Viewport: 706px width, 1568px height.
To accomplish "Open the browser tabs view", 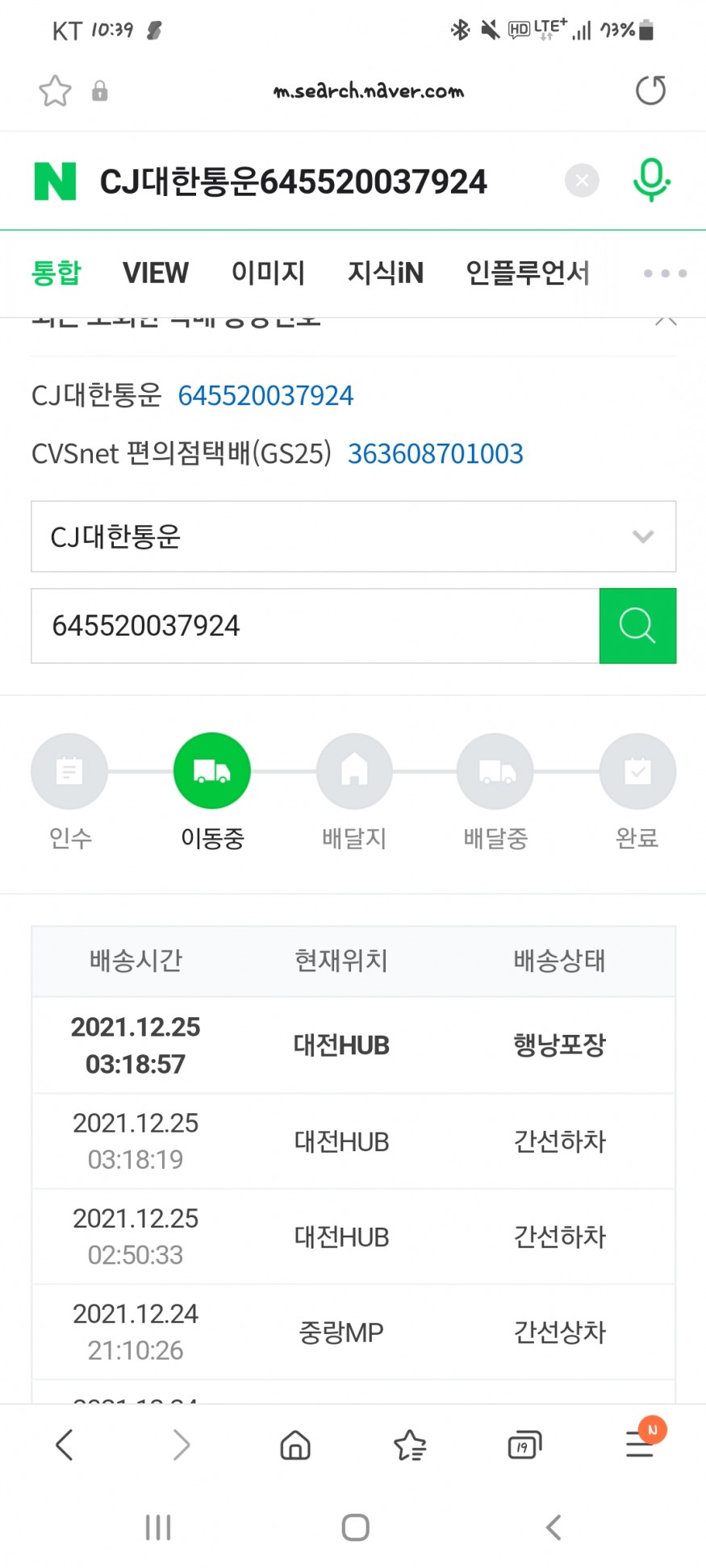I will [524, 1445].
